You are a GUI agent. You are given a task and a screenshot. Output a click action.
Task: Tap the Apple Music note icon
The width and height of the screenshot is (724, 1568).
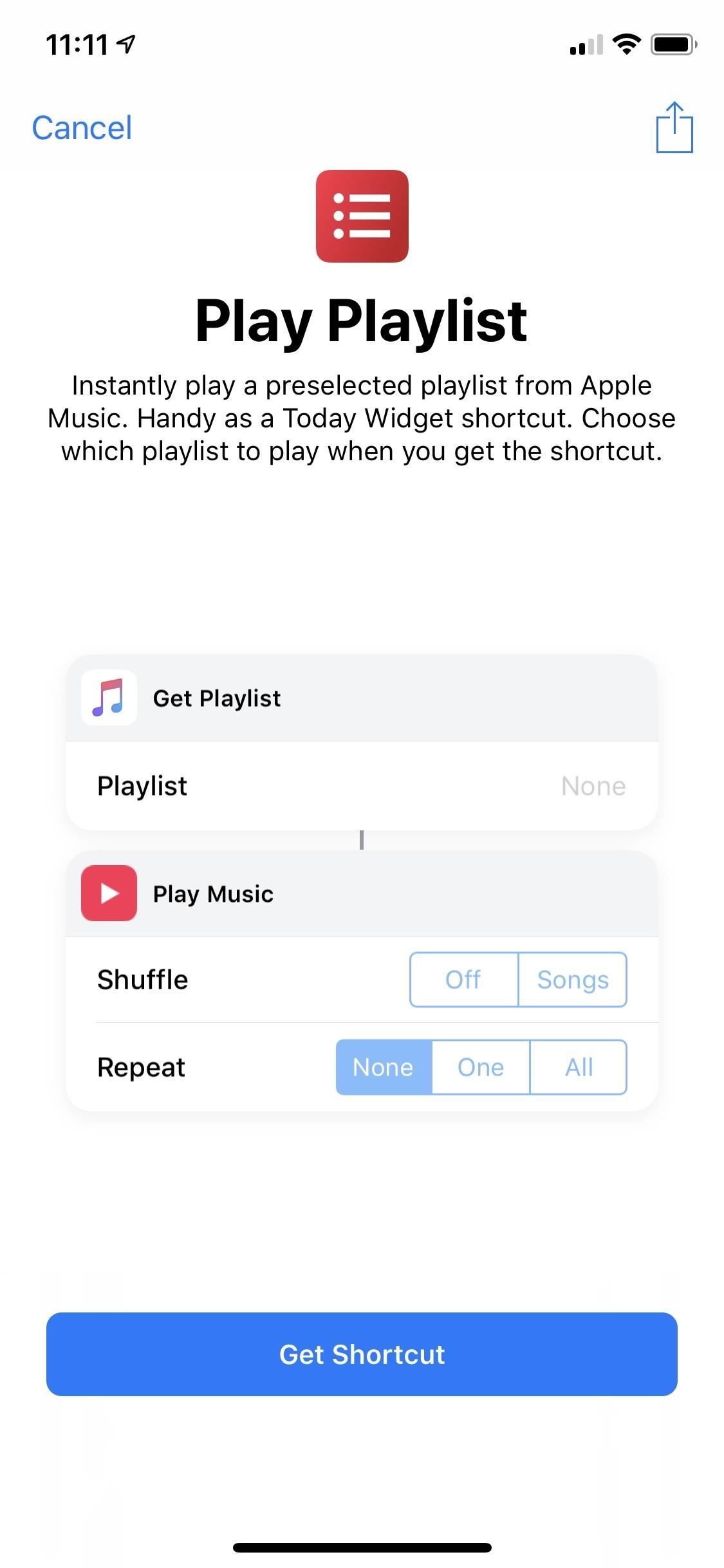[108, 698]
